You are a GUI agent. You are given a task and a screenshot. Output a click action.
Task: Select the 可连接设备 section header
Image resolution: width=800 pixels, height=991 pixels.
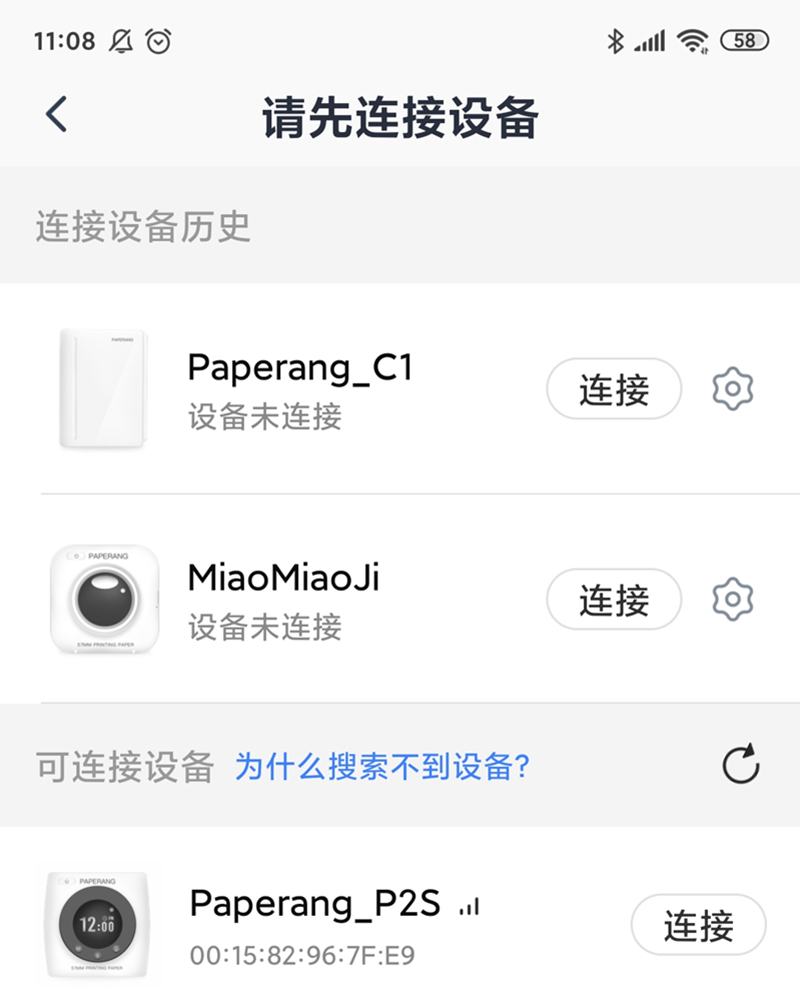coord(120,764)
